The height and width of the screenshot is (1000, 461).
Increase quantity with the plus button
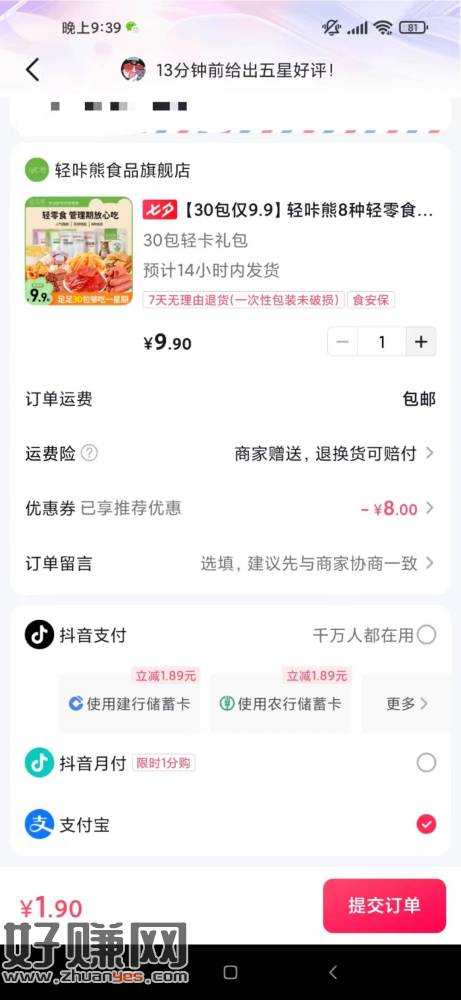coord(421,342)
